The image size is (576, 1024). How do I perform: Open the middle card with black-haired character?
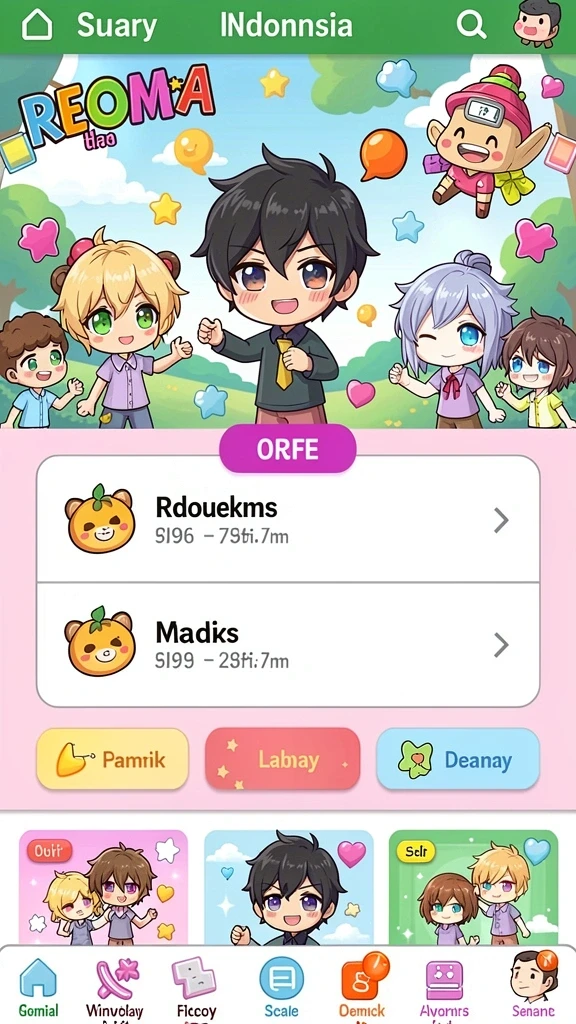[x=289, y=888]
